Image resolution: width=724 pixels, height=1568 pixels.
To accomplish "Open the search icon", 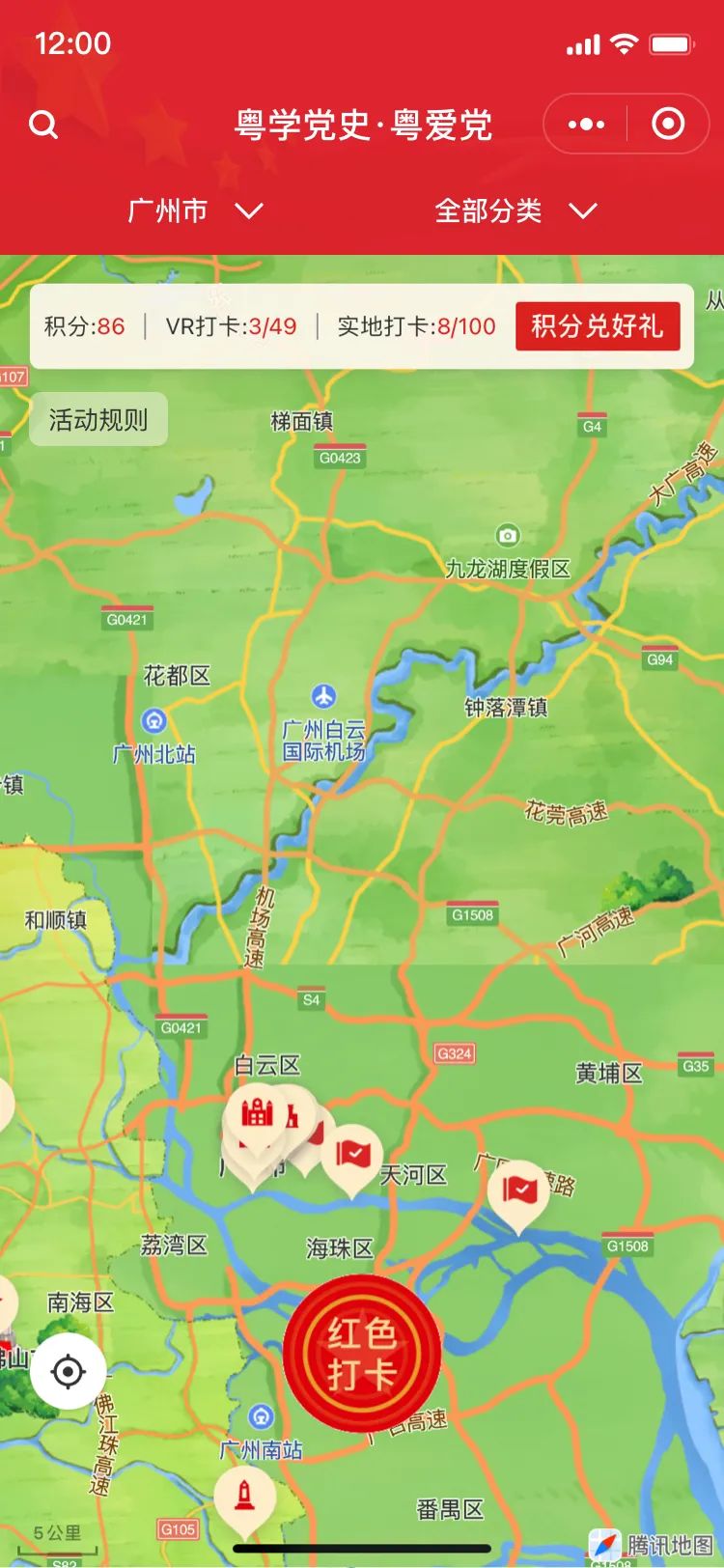I will click(43, 125).
